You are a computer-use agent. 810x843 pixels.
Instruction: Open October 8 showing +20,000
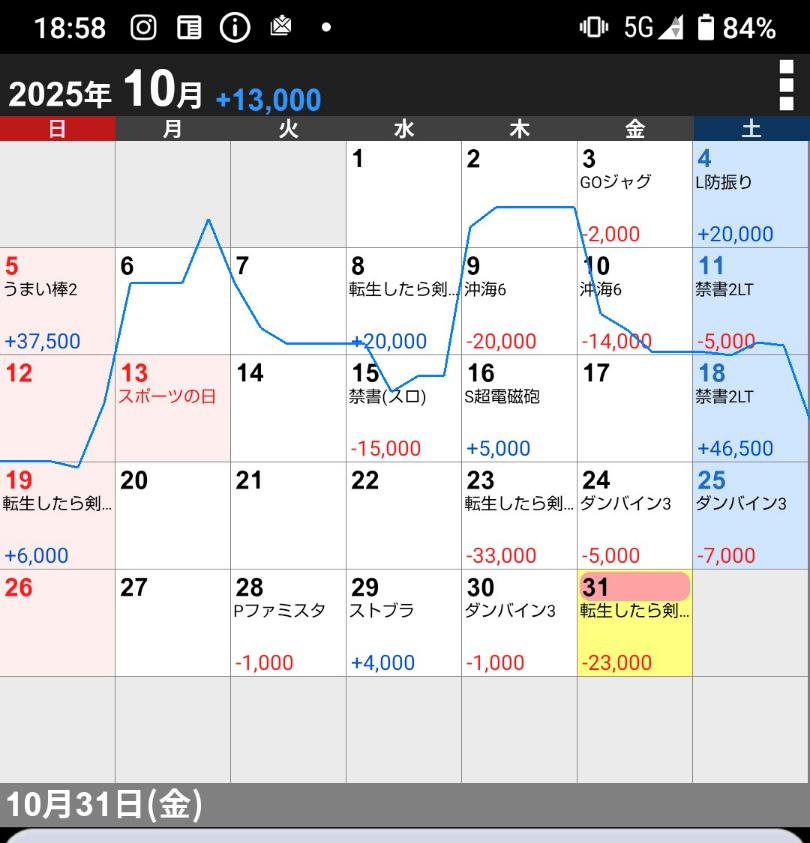click(x=403, y=302)
